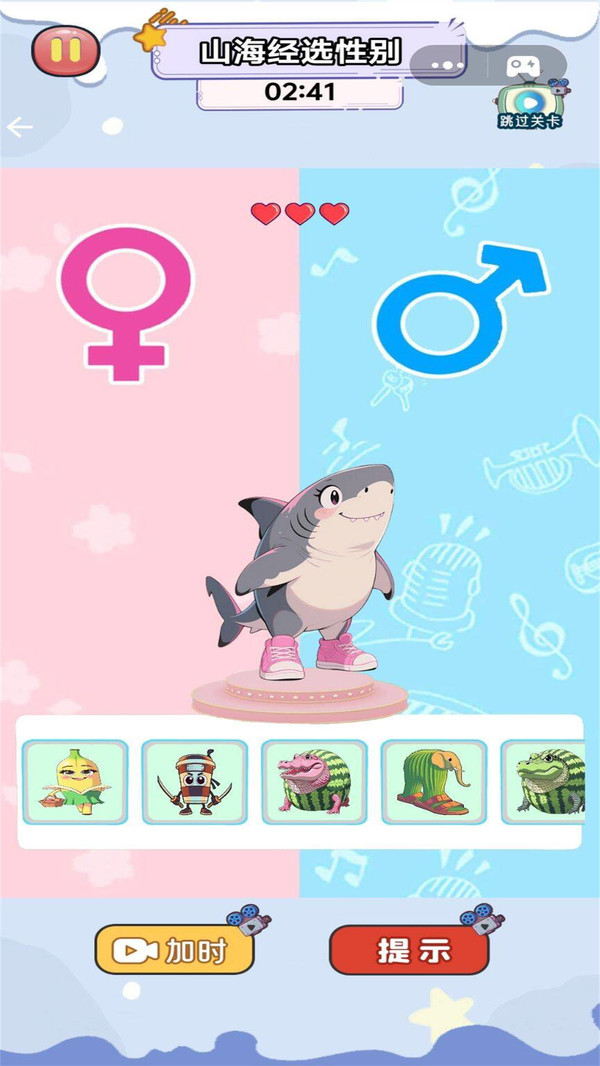
Task: Select the cactus elephant tile
Action: point(434,782)
